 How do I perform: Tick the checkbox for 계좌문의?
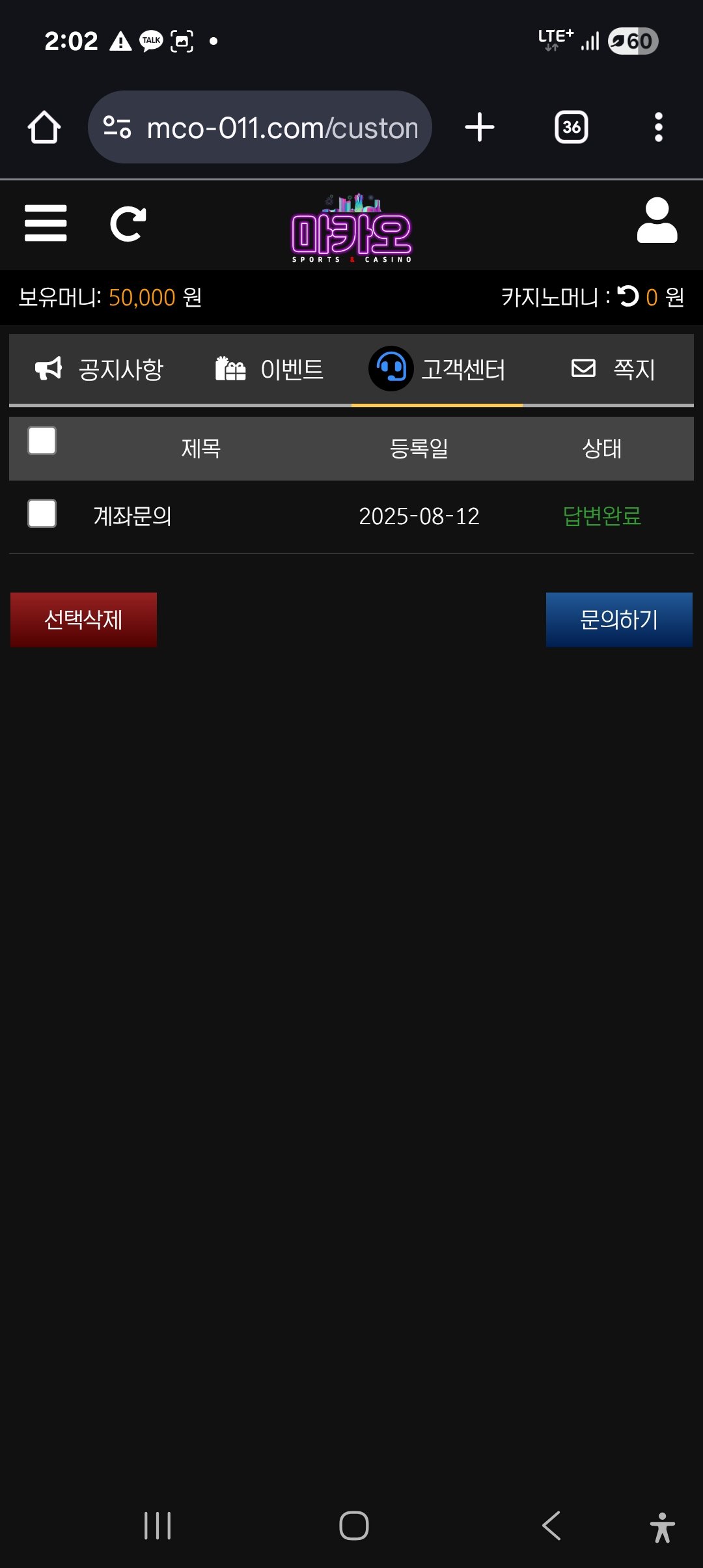pyautogui.click(x=42, y=514)
